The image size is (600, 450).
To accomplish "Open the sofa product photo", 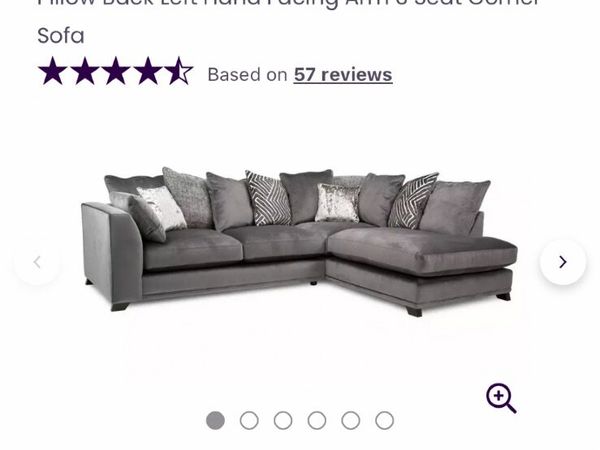I will pos(300,240).
